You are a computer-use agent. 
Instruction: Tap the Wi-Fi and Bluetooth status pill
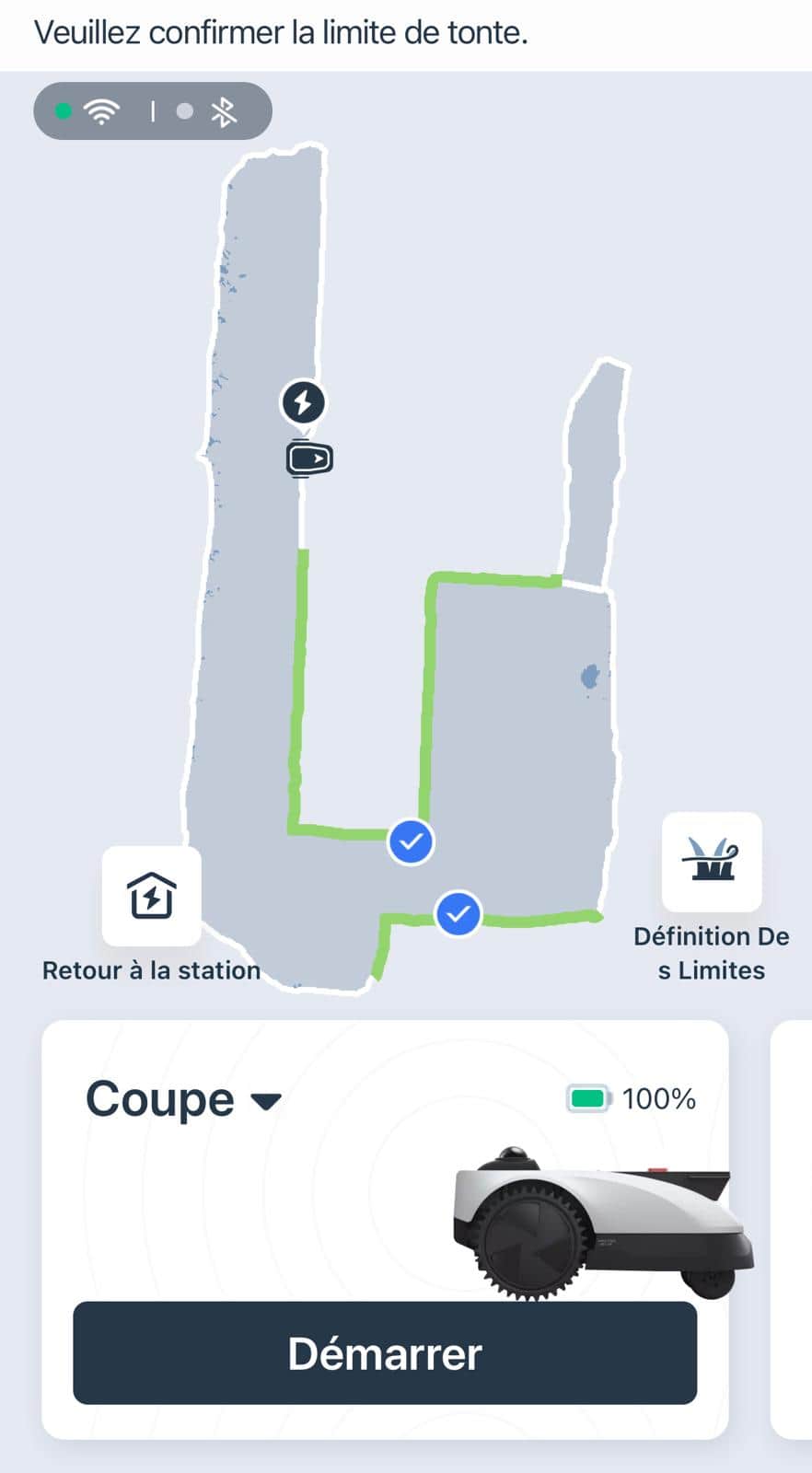tap(153, 111)
